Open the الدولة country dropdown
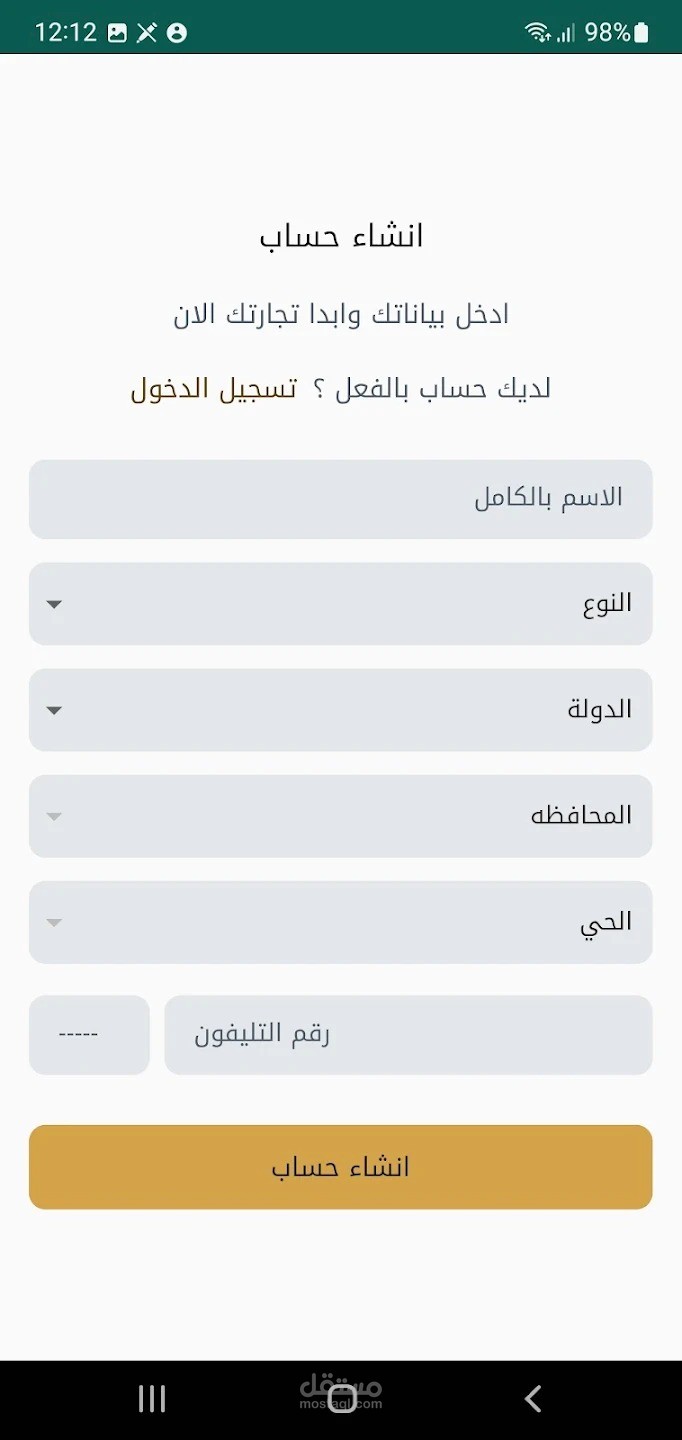 click(341, 710)
